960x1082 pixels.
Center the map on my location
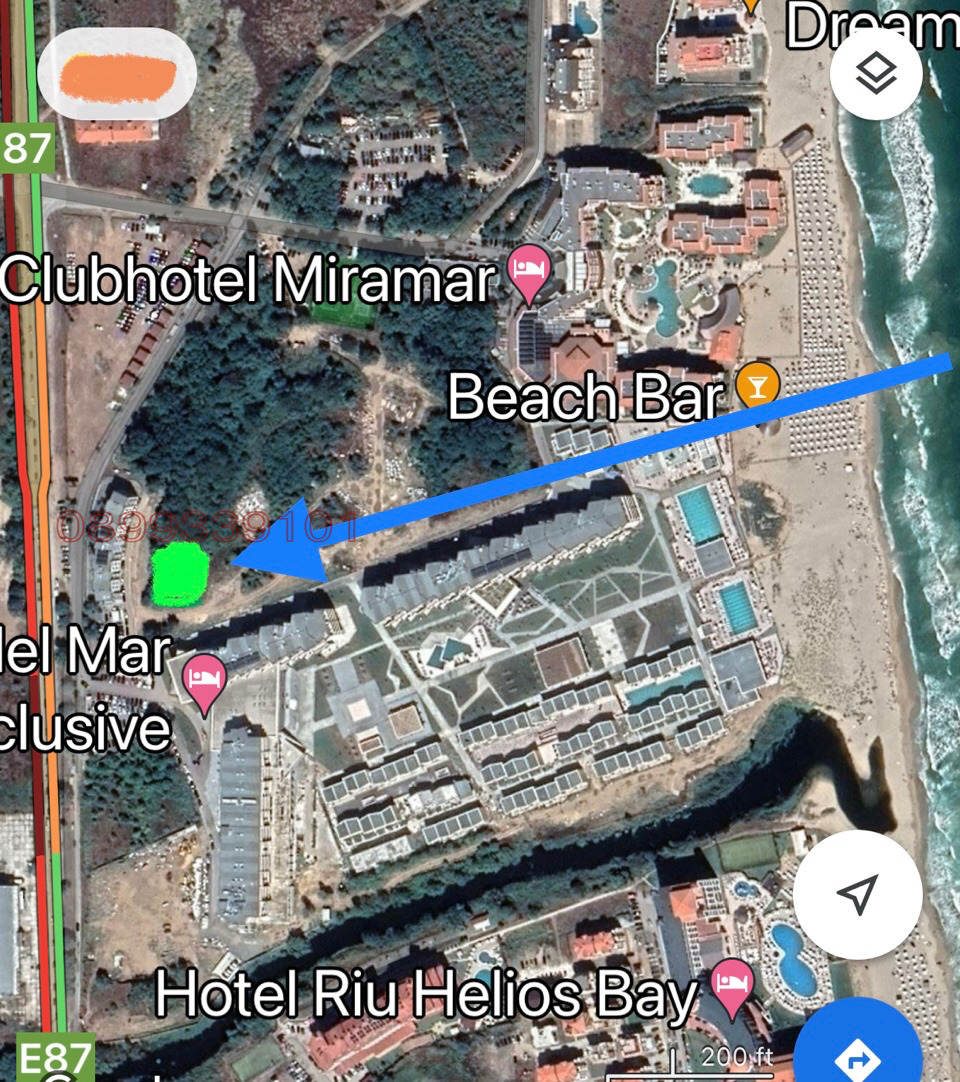click(x=857, y=894)
